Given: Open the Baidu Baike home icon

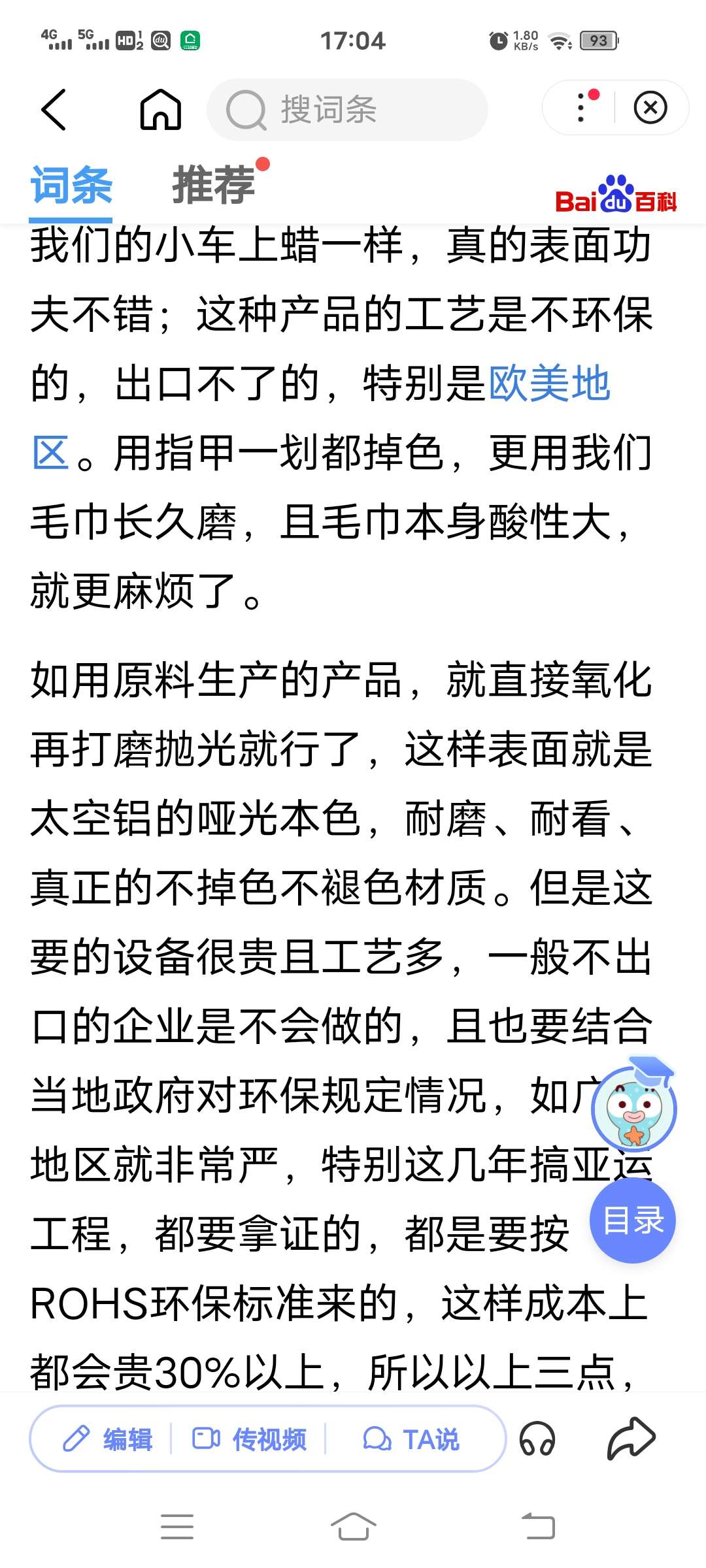Looking at the screenshot, I should coord(161,109).
